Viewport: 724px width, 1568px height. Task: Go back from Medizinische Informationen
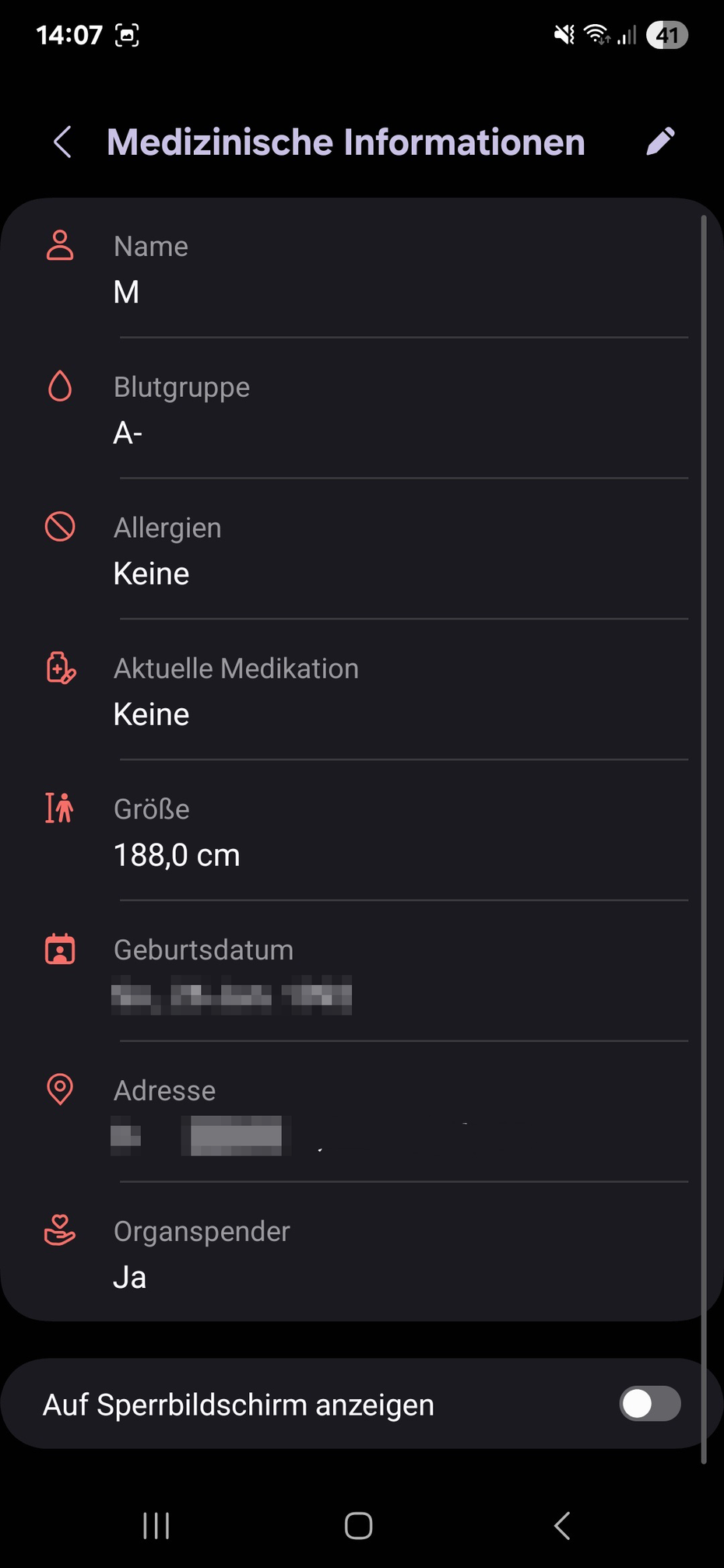[x=63, y=142]
